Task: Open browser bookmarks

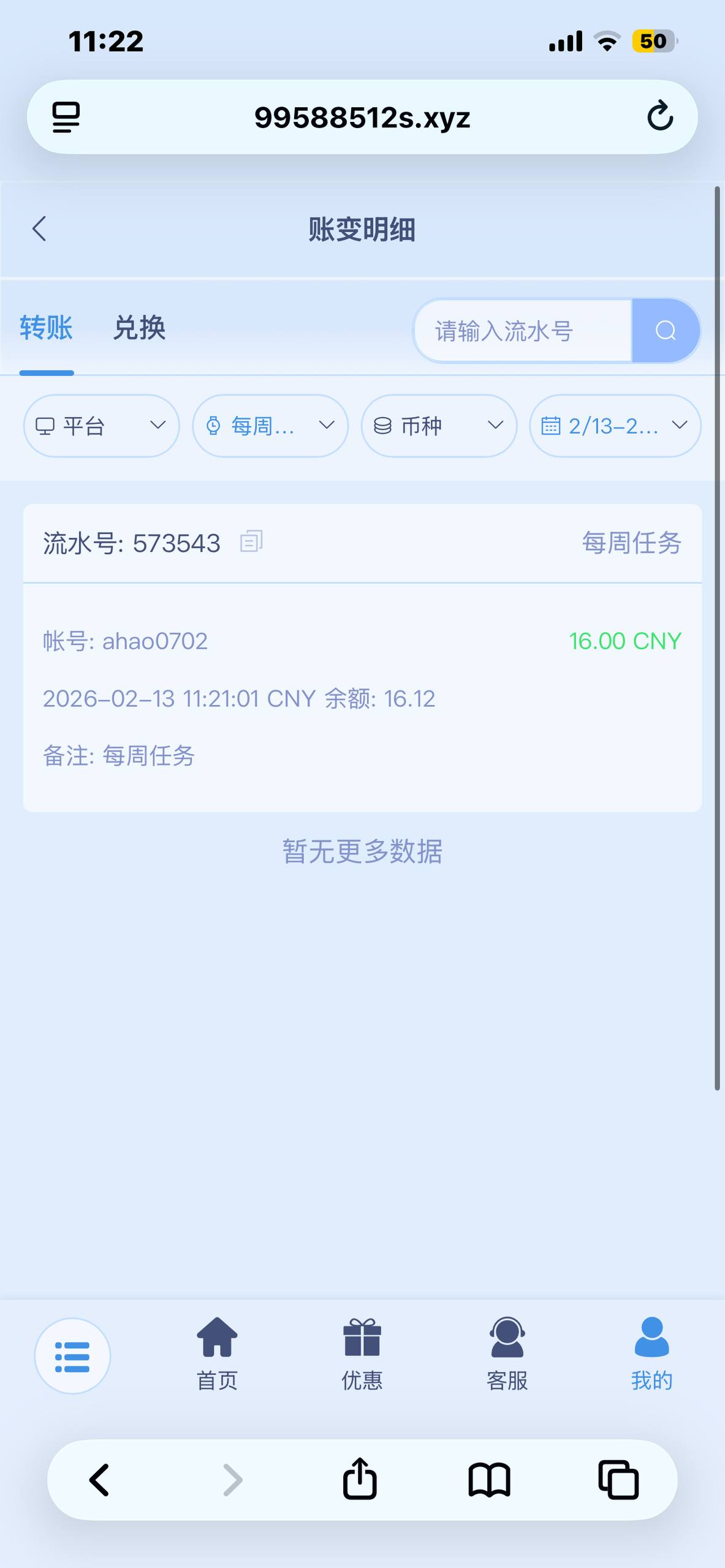Action: click(489, 1479)
